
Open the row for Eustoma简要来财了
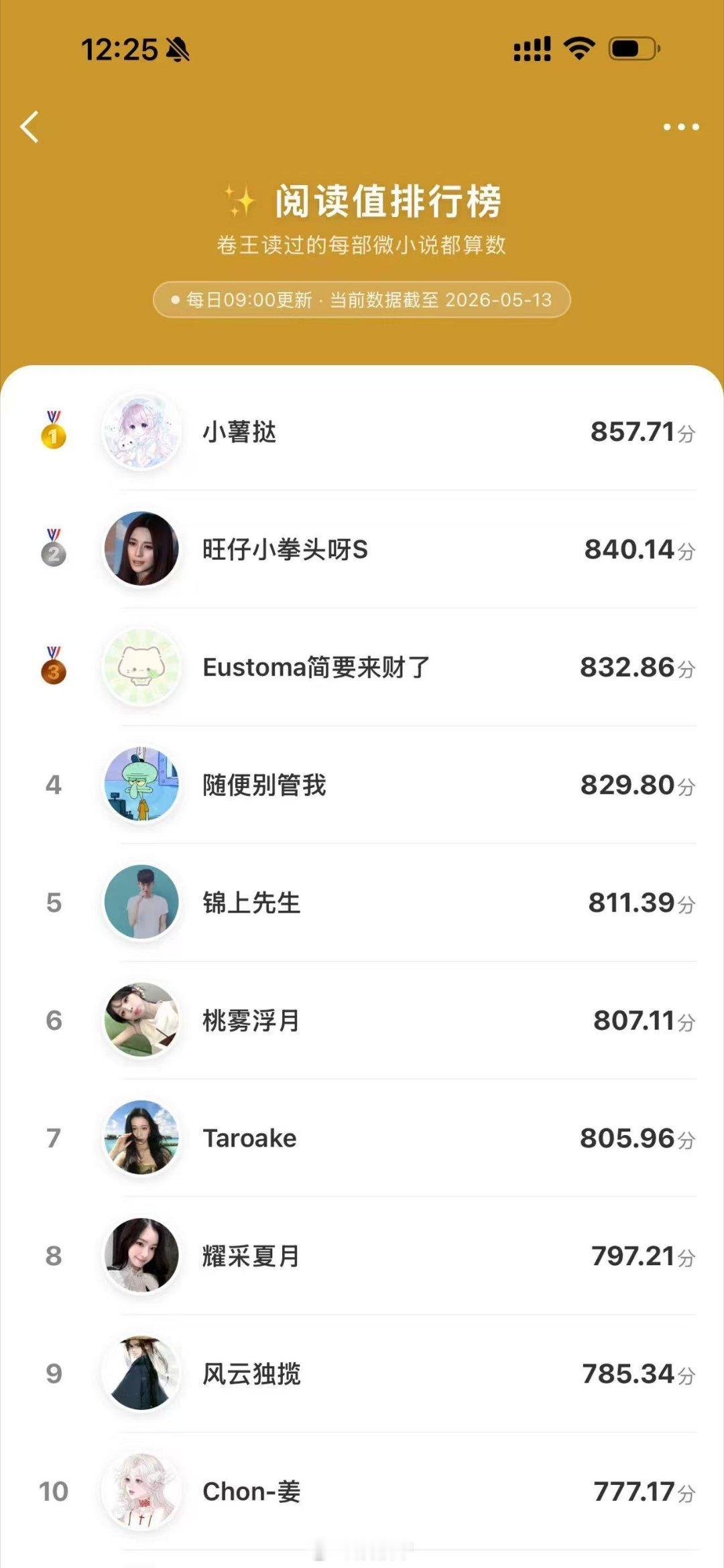click(362, 667)
